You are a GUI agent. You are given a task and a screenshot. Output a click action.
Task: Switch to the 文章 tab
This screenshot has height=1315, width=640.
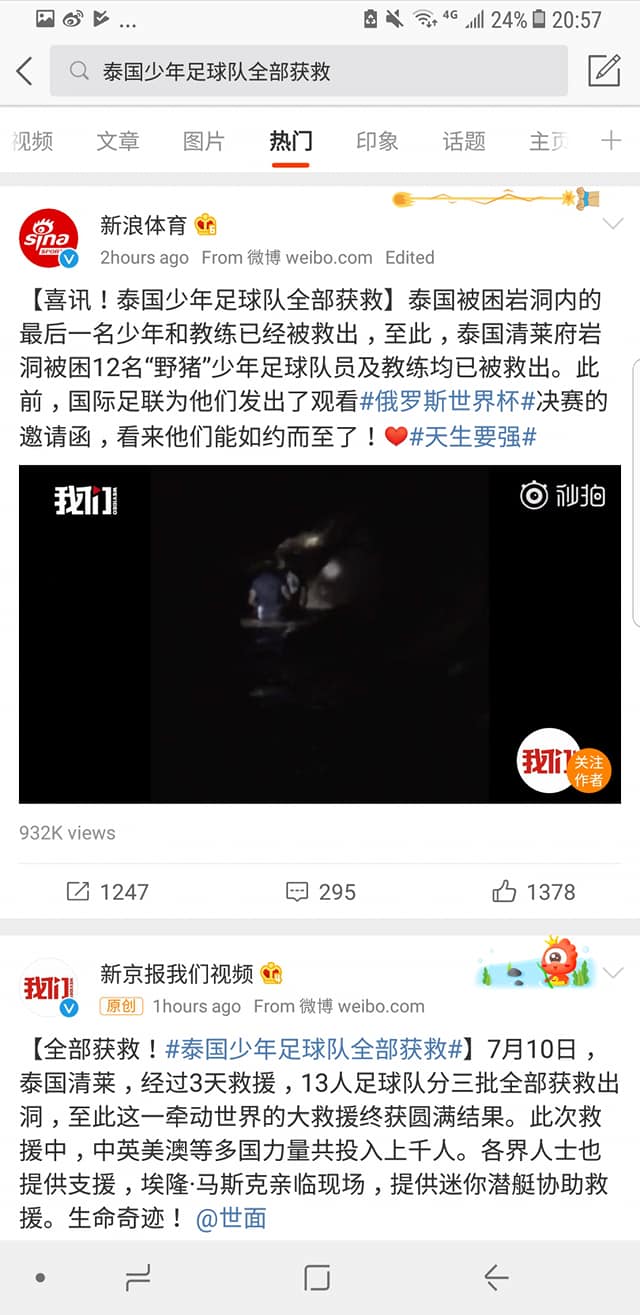[118, 142]
